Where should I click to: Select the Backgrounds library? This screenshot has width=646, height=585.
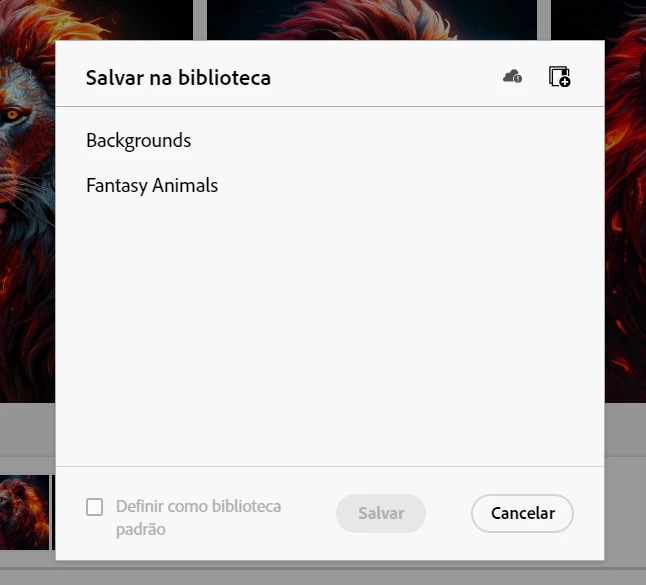click(138, 141)
